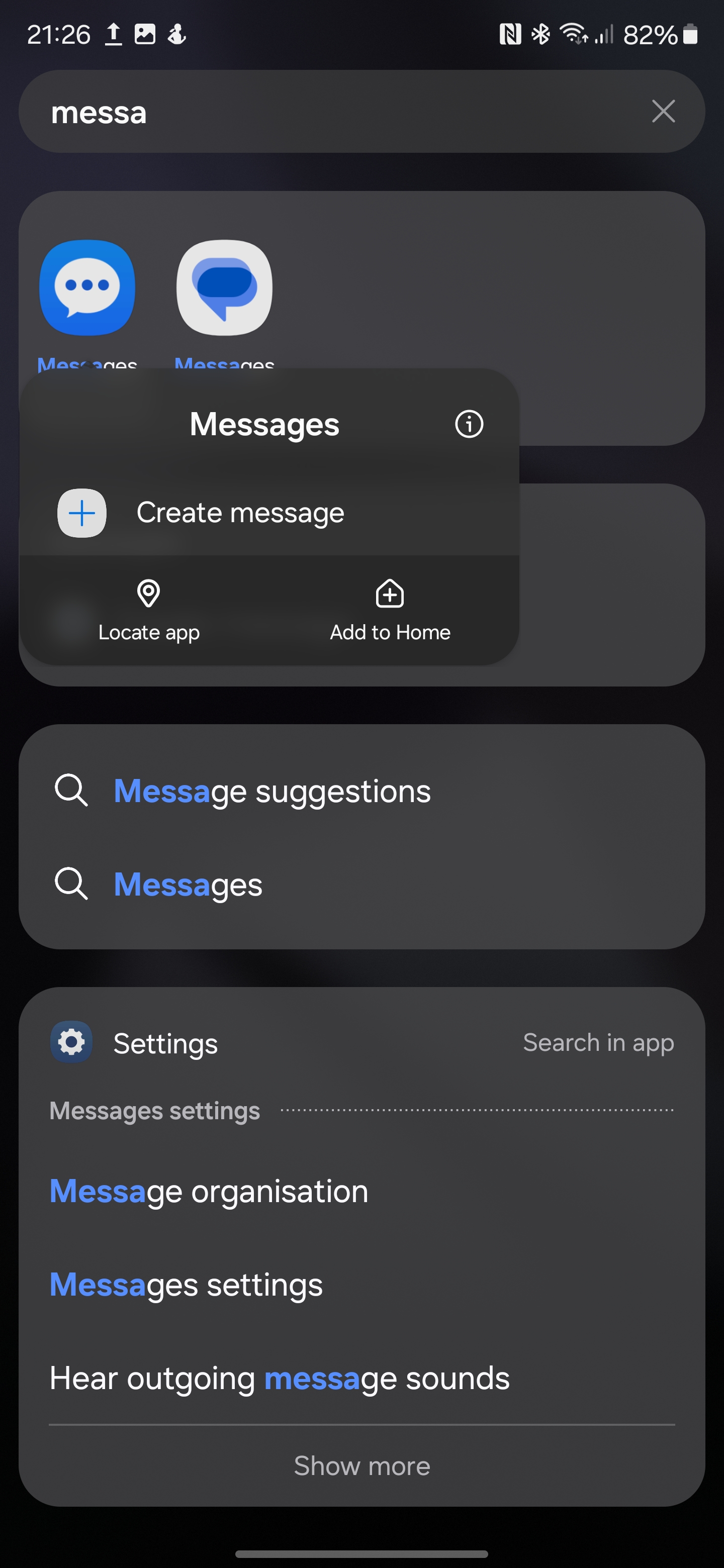Open the Messages settings result
Screen dimensions: 724x1568
point(186,1285)
